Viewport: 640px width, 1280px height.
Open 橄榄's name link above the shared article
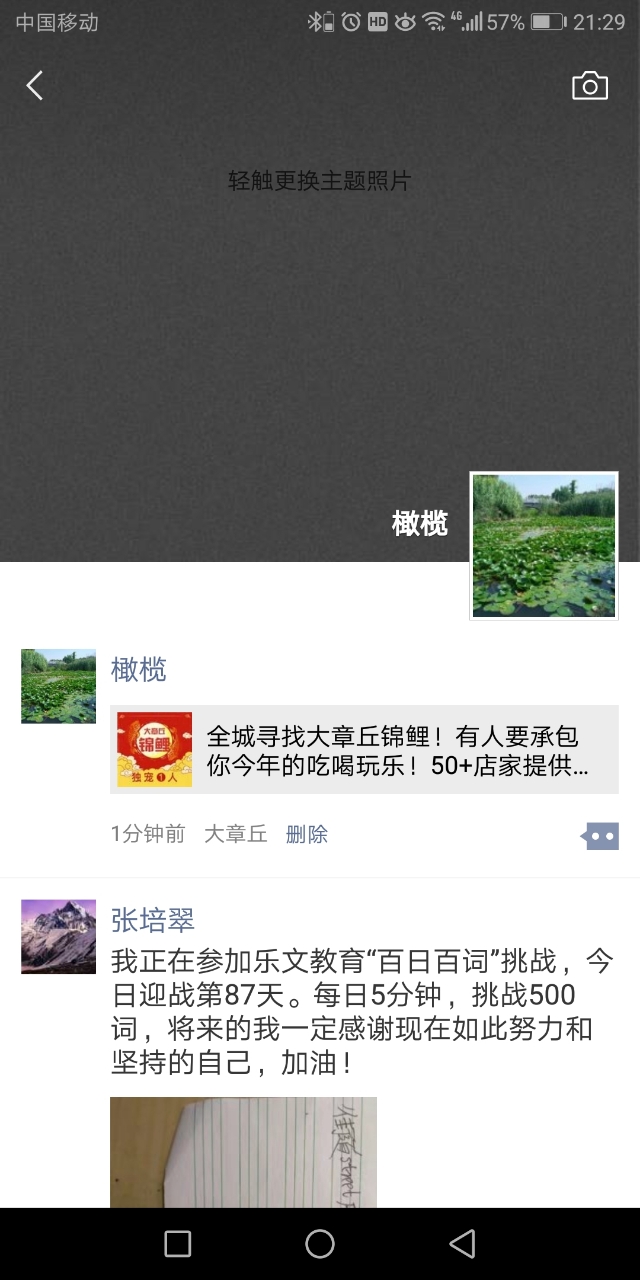click(x=138, y=670)
